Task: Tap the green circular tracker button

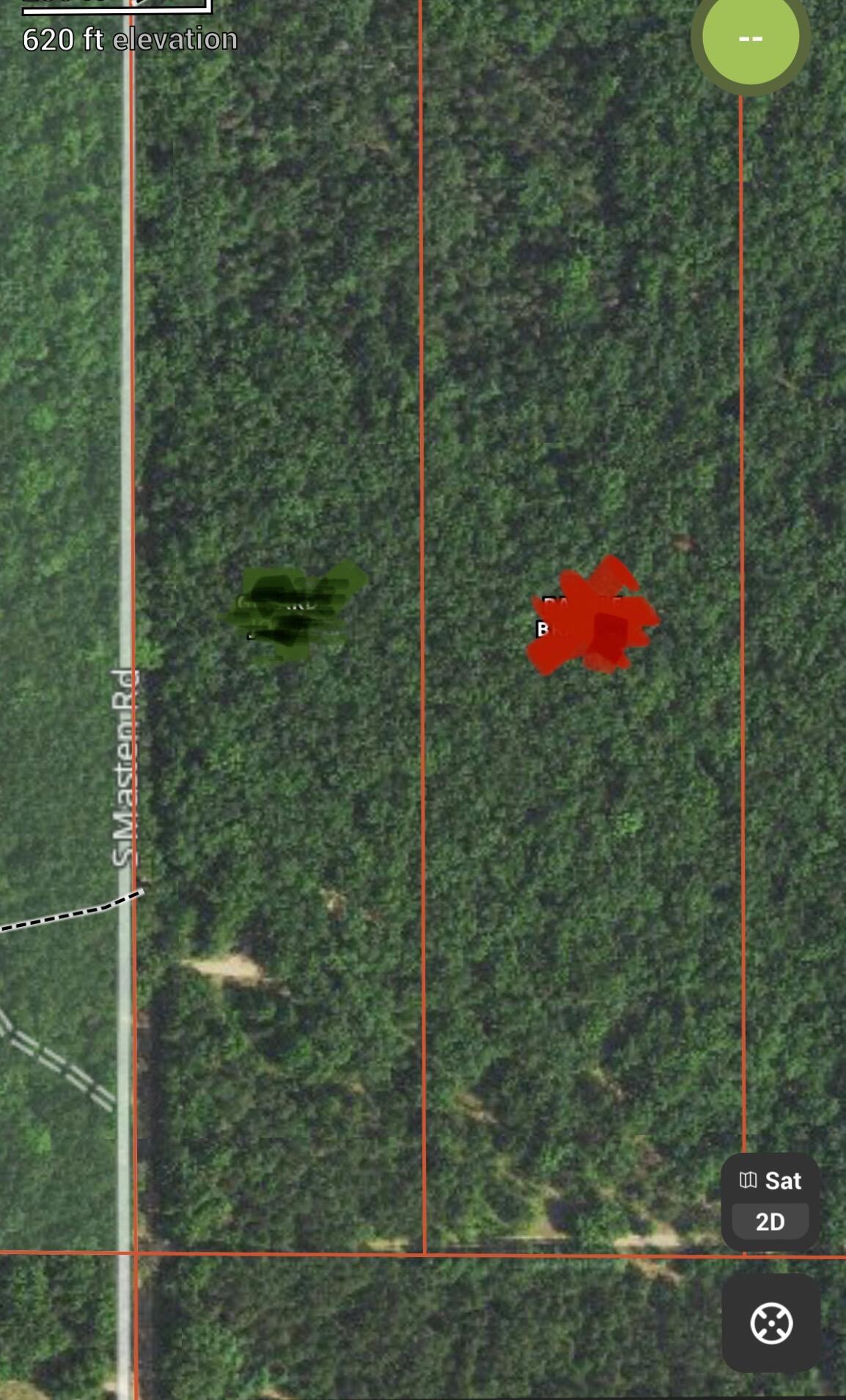Action: point(751,38)
